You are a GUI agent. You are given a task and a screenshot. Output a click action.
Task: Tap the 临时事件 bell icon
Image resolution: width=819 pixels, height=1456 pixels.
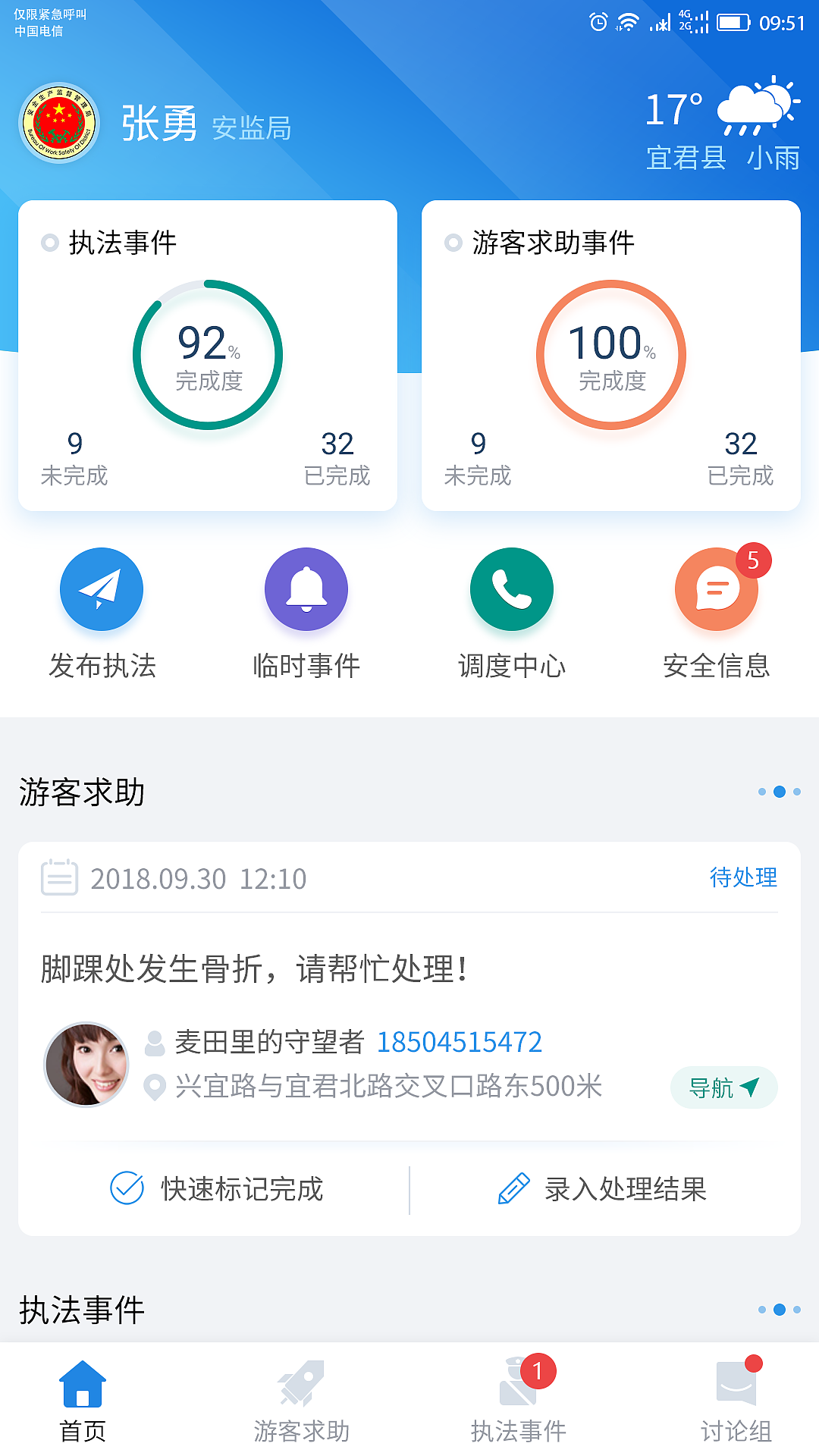point(306,589)
